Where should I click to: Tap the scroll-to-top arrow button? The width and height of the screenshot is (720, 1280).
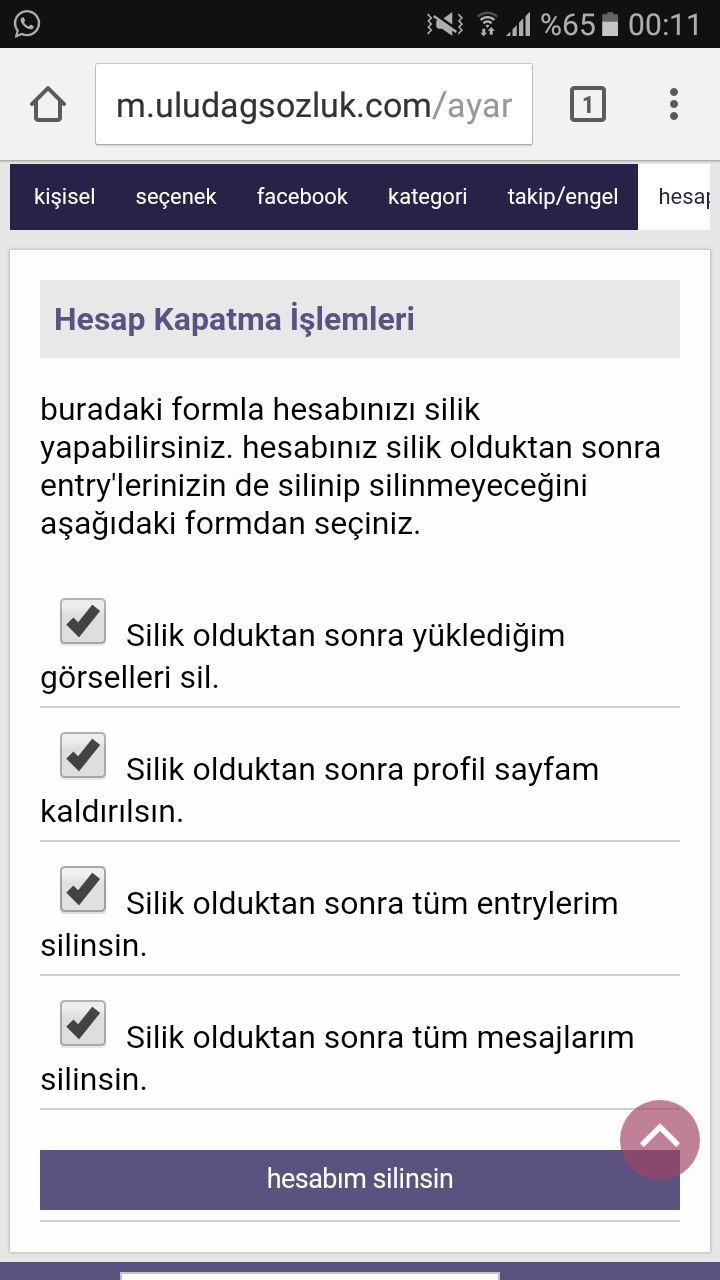tap(660, 1140)
